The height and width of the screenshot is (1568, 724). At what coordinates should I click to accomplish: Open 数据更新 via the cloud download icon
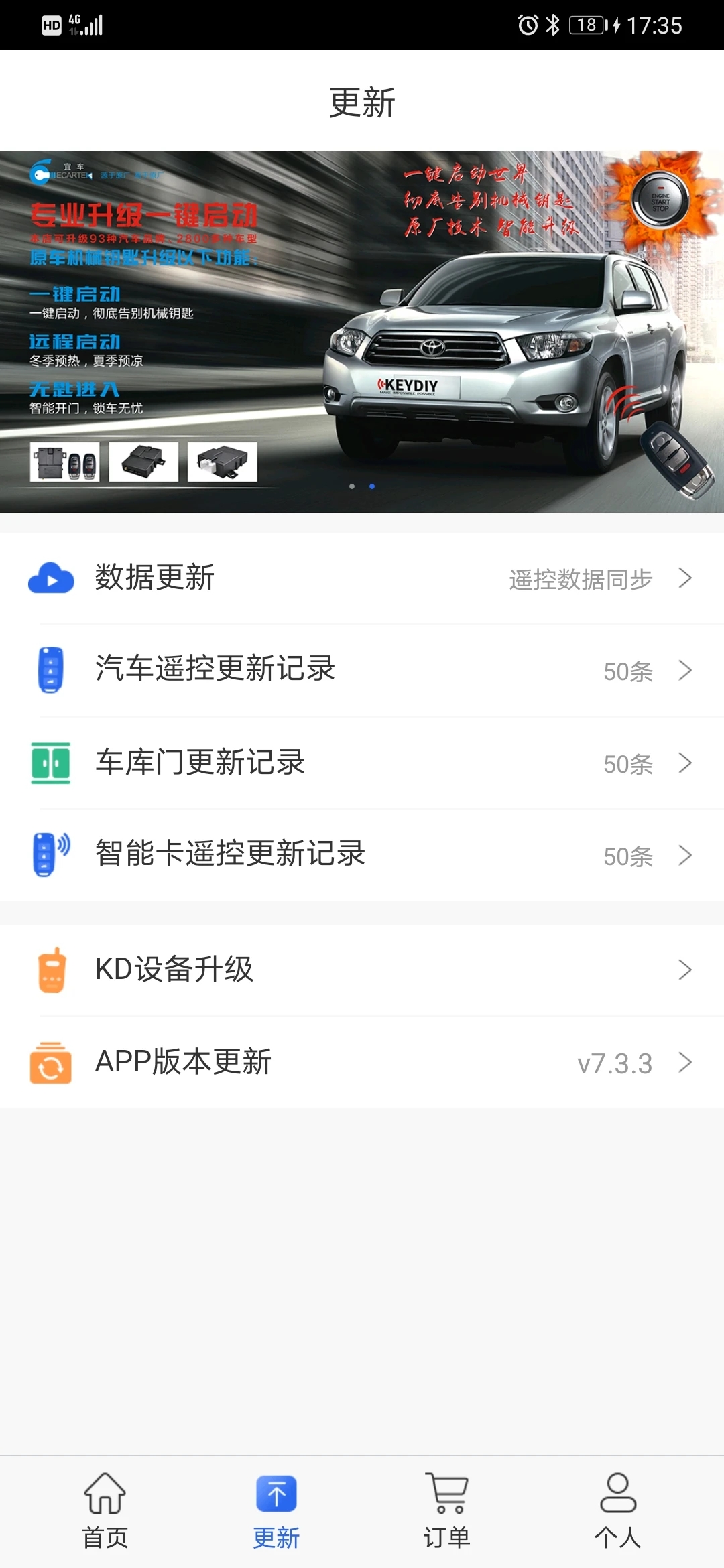51,578
